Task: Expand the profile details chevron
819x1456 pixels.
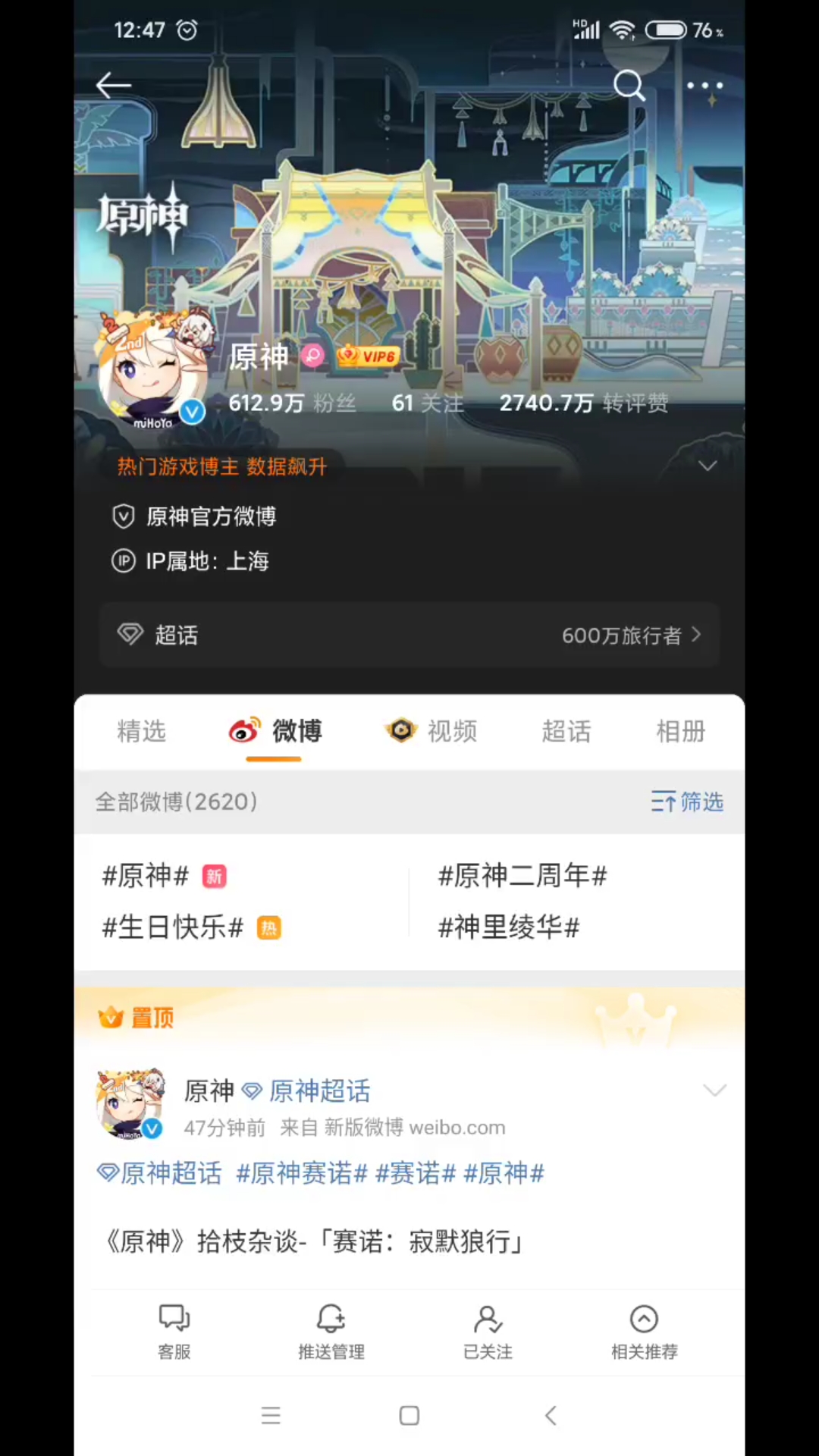Action: click(x=708, y=466)
